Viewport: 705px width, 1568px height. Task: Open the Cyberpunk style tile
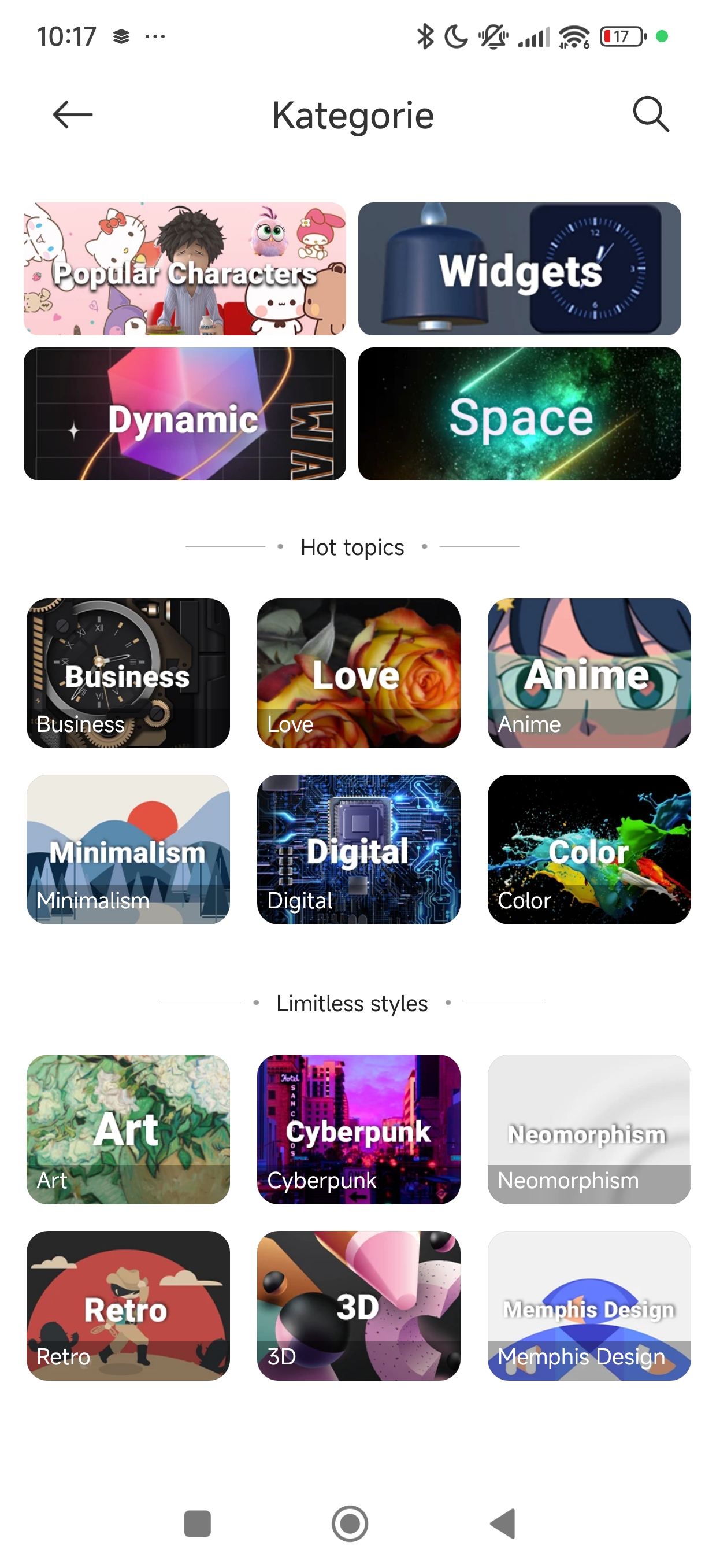[x=358, y=1129]
